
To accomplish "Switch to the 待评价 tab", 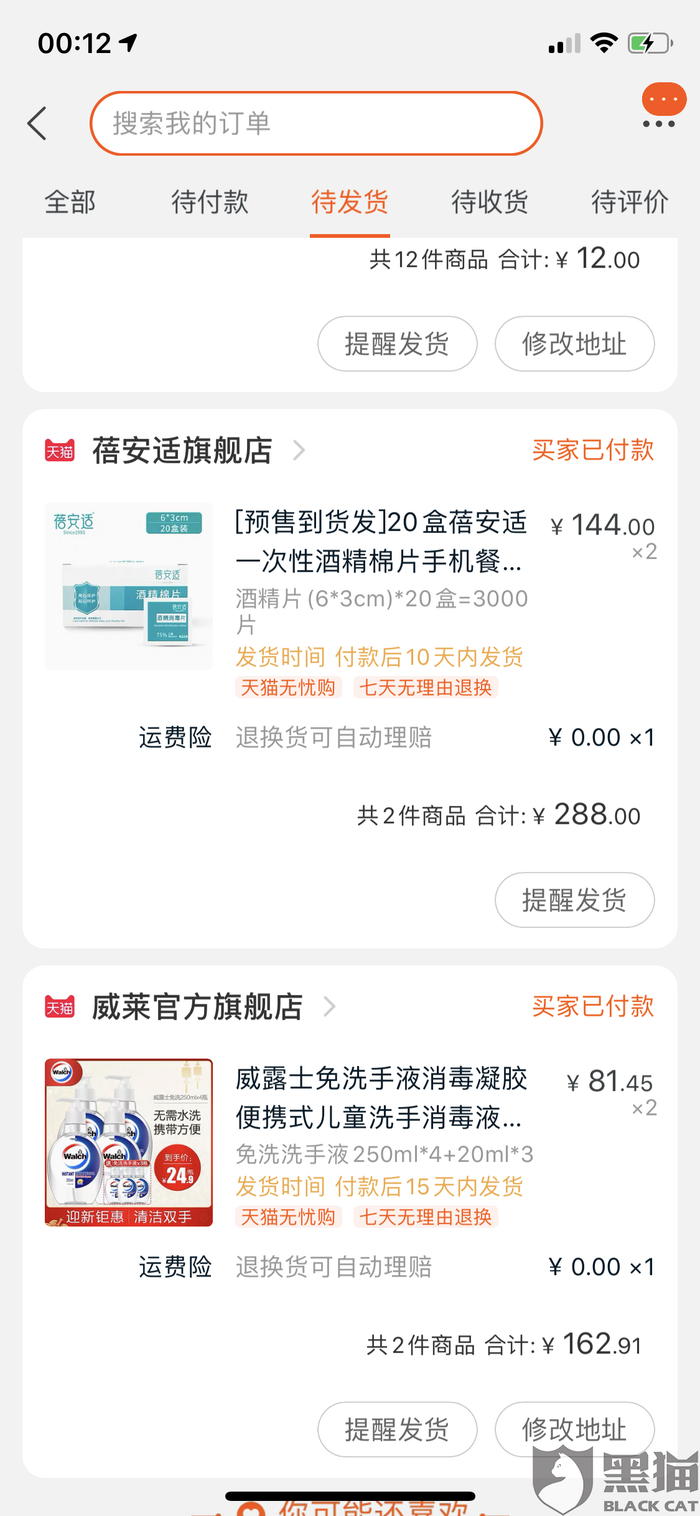I will (x=630, y=202).
